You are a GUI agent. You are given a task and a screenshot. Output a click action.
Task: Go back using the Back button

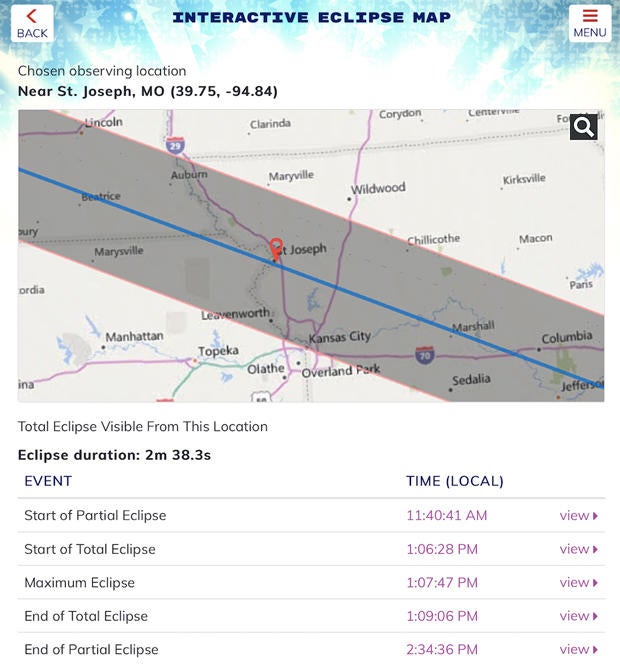32,23
